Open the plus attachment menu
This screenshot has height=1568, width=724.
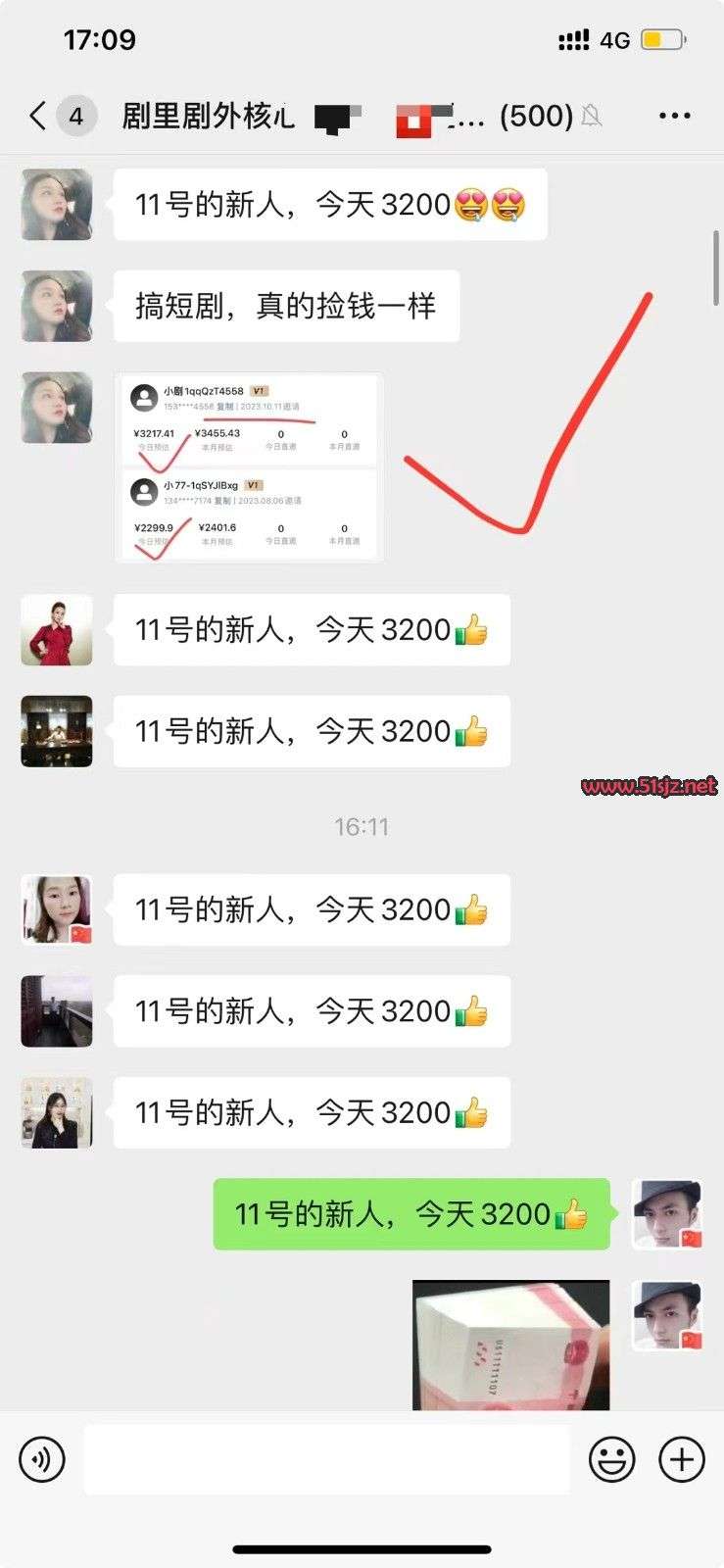[x=682, y=1459]
